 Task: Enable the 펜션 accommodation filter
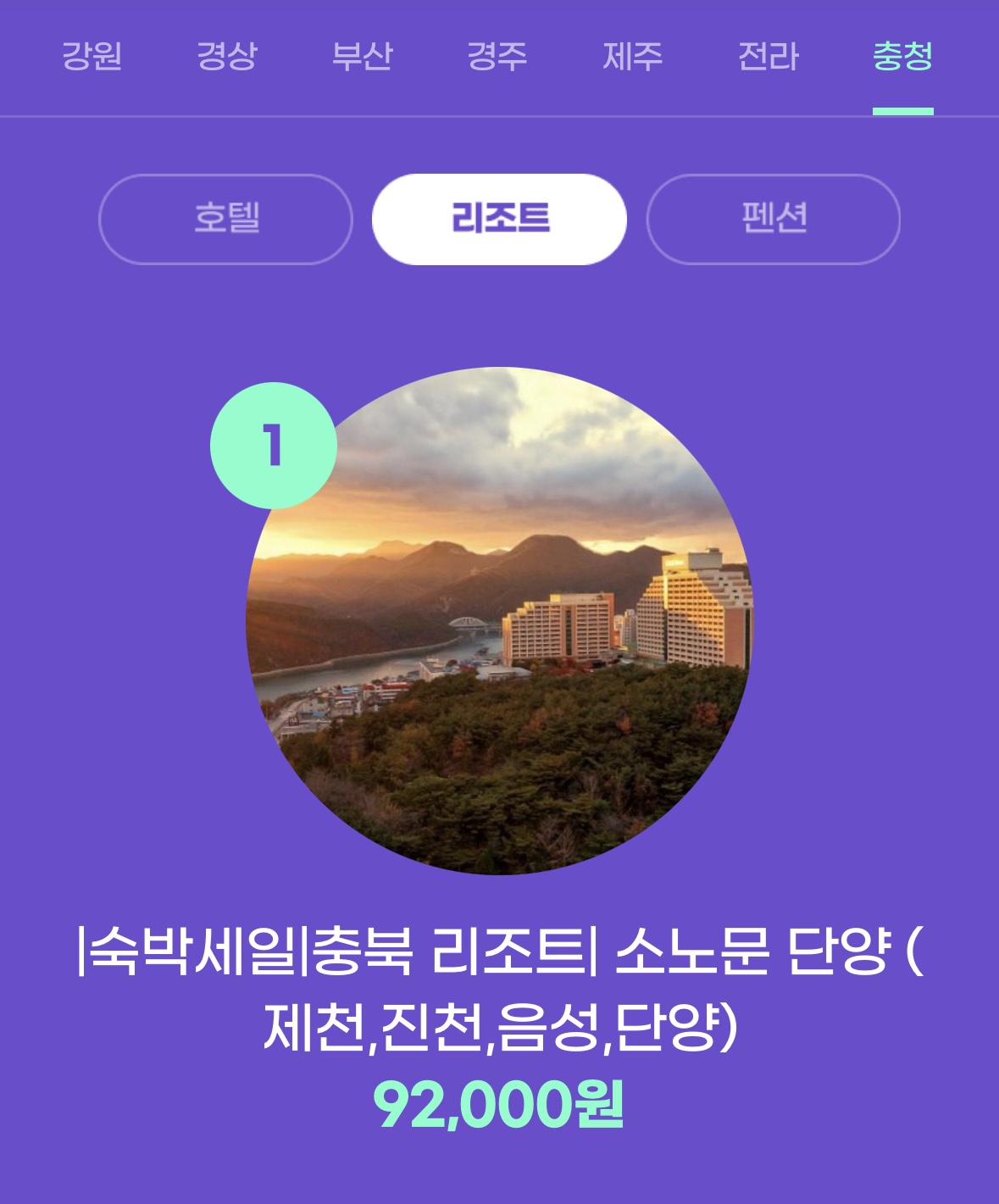pyautogui.click(x=773, y=217)
